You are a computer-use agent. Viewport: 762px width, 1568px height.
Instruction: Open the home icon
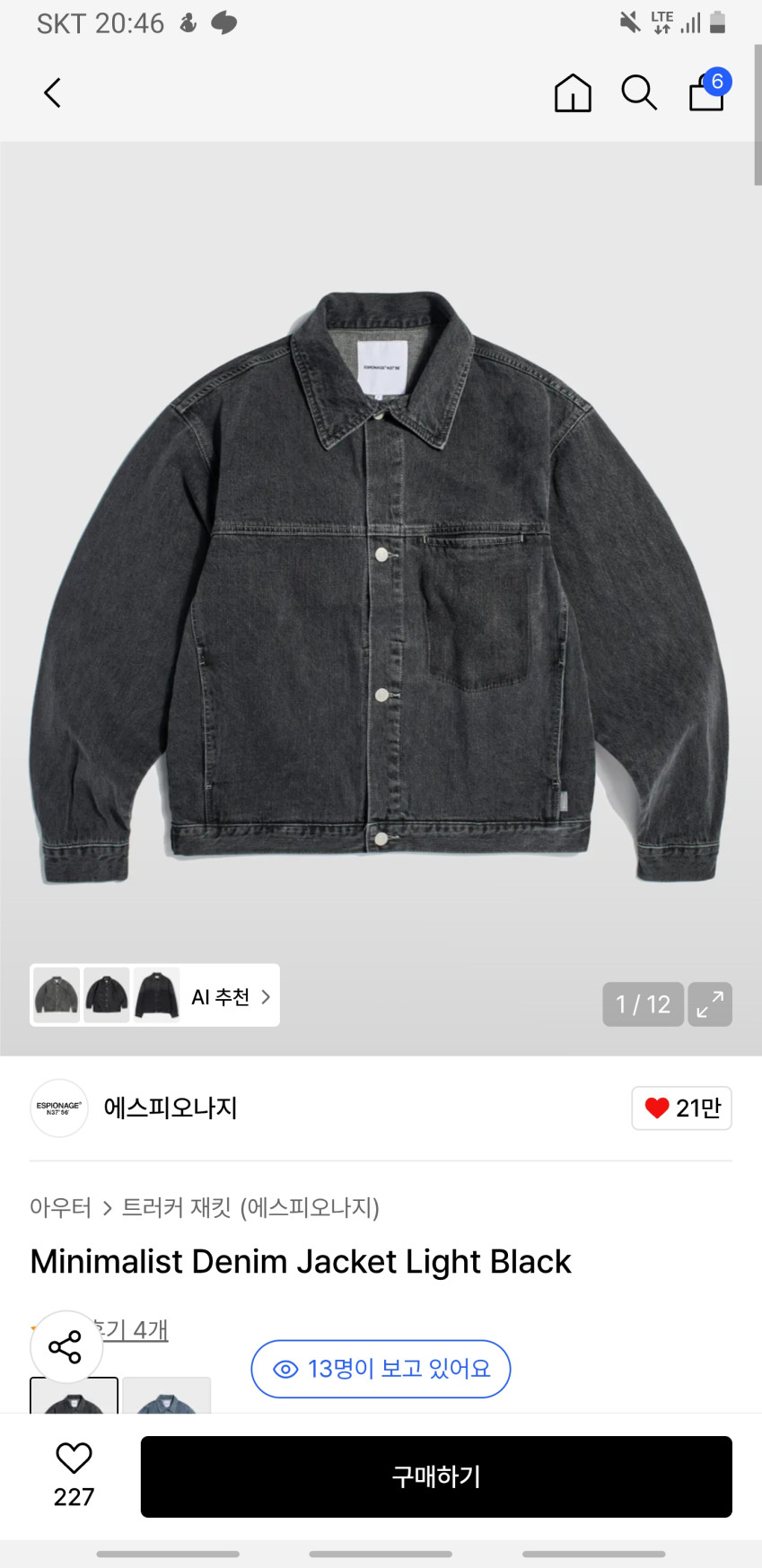pos(573,92)
